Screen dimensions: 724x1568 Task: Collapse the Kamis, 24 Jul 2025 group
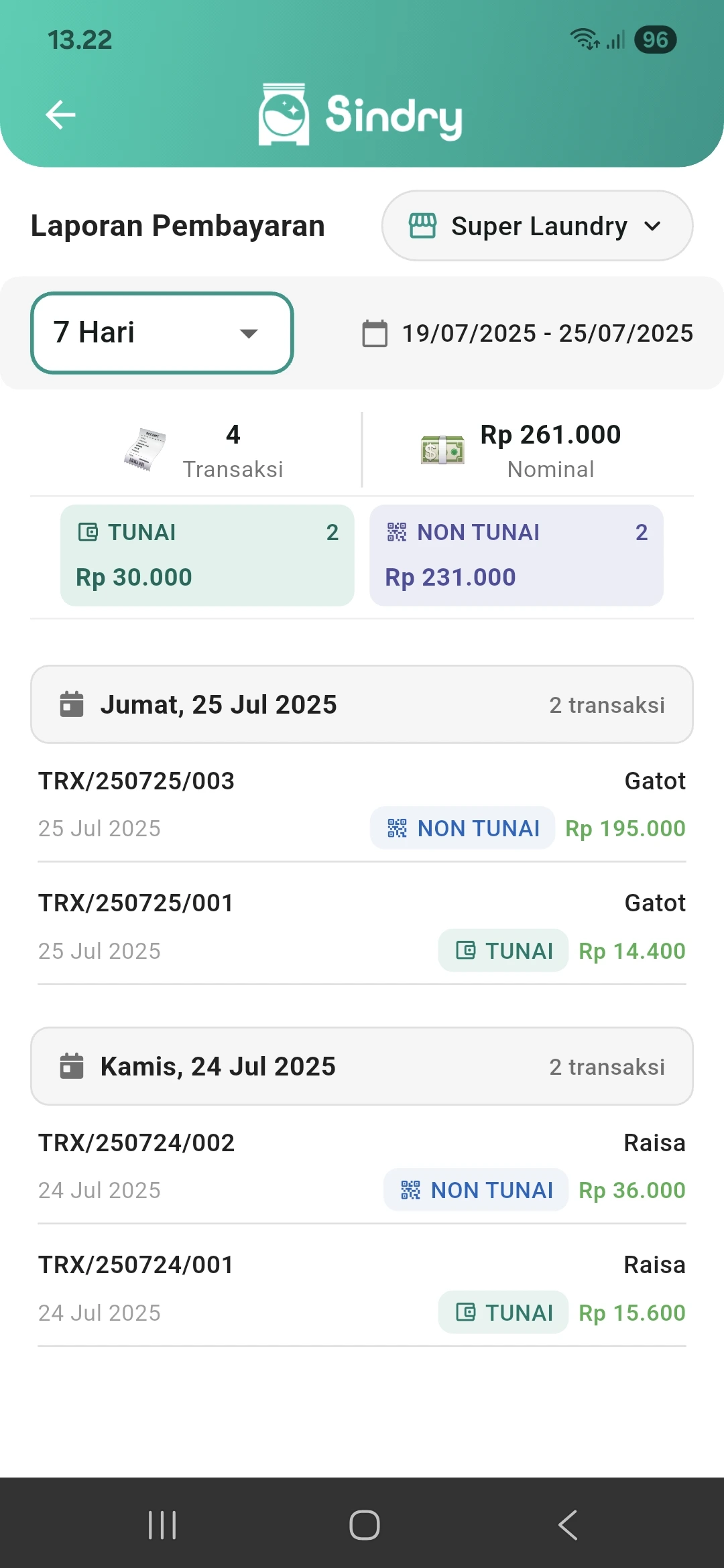click(362, 1066)
